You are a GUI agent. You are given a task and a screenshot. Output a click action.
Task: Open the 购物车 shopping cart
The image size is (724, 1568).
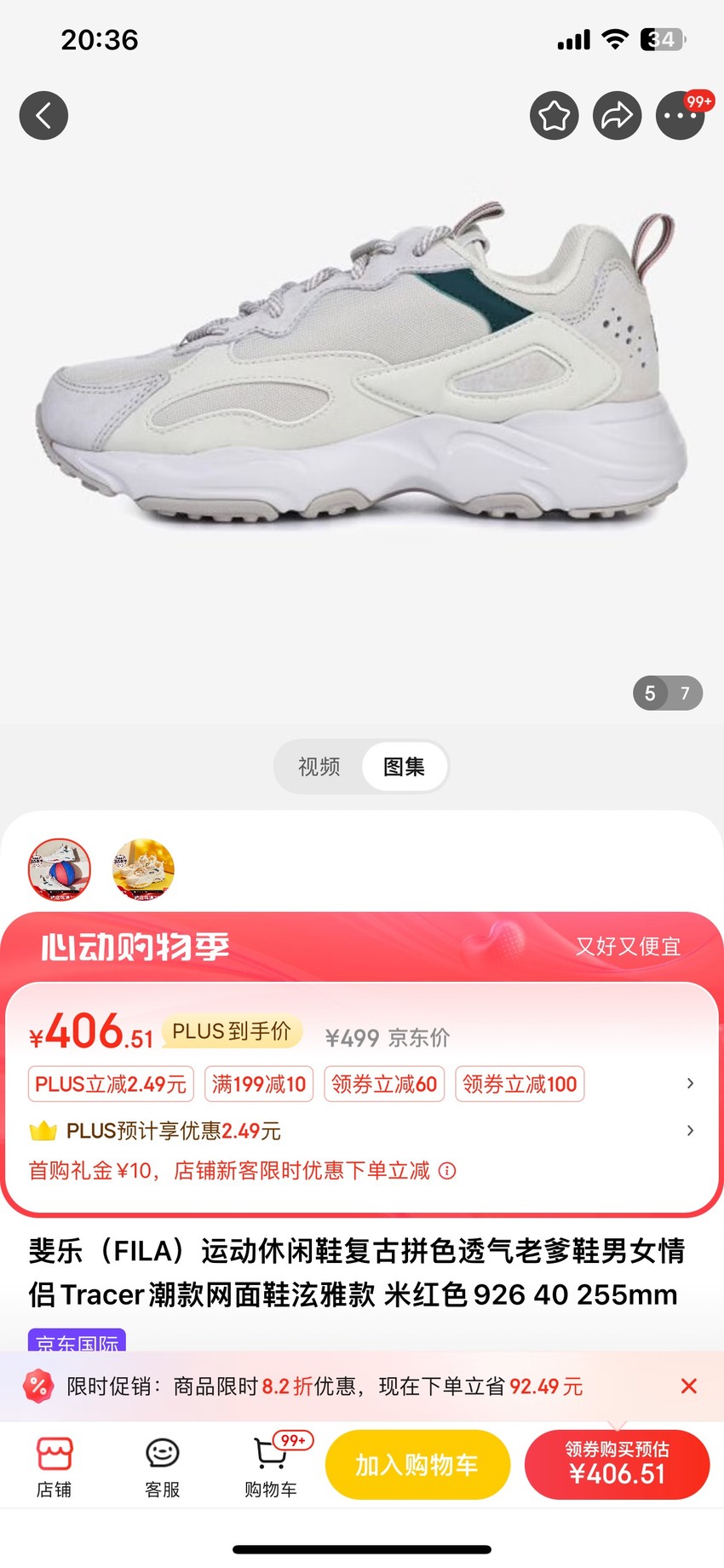click(x=271, y=1467)
